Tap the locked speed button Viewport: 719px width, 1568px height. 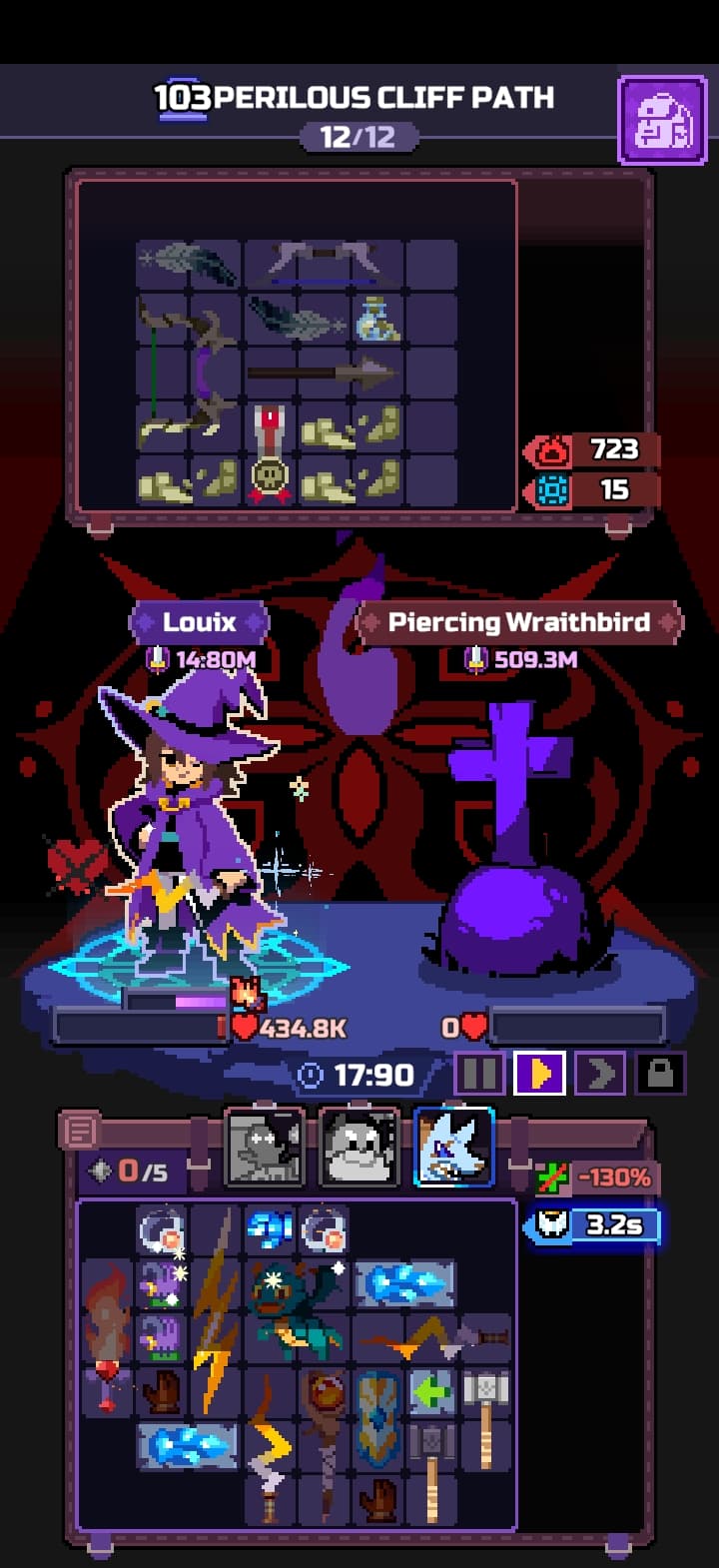tap(661, 1075)
